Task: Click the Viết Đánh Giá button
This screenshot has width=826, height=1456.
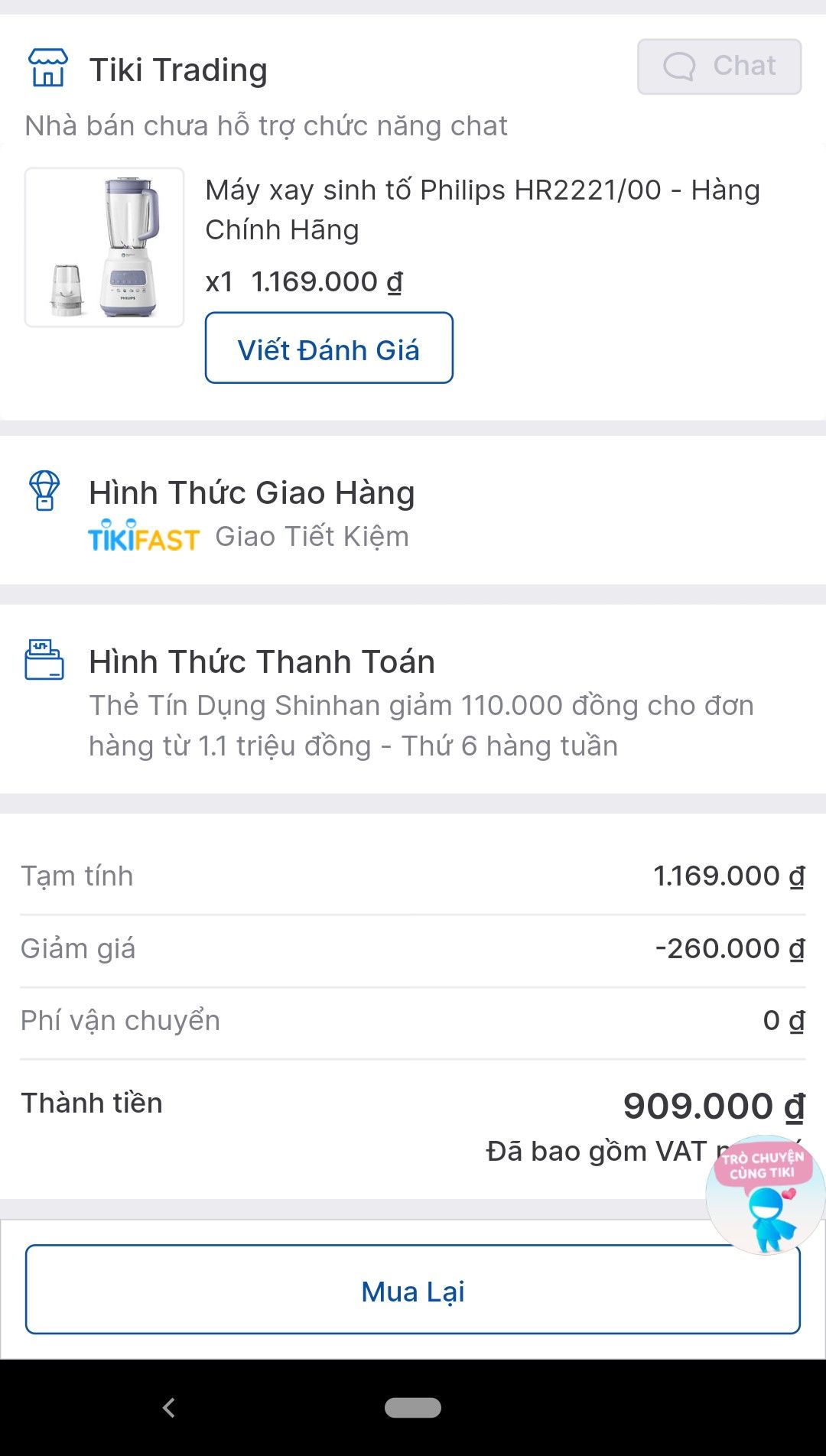Action: [328, 348]
